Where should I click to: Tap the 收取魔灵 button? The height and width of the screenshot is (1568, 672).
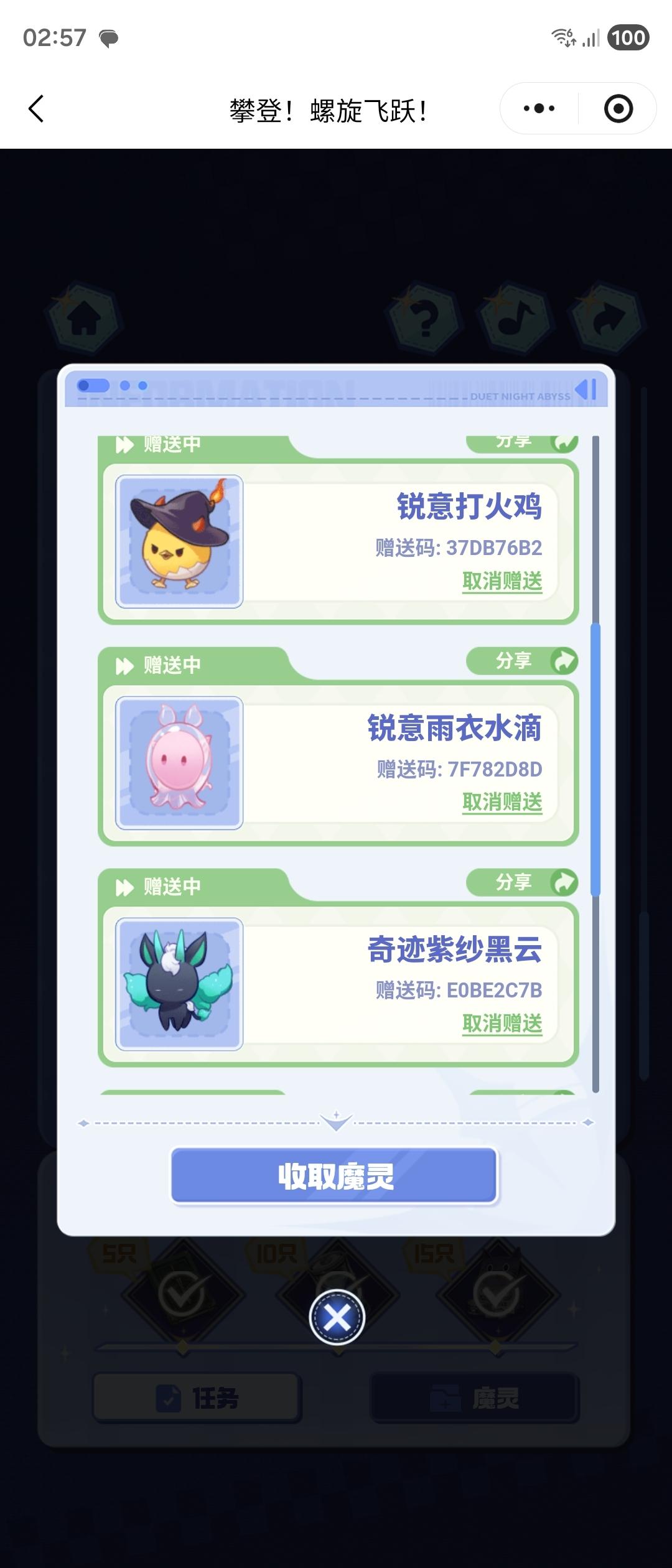coord(335,1176)
